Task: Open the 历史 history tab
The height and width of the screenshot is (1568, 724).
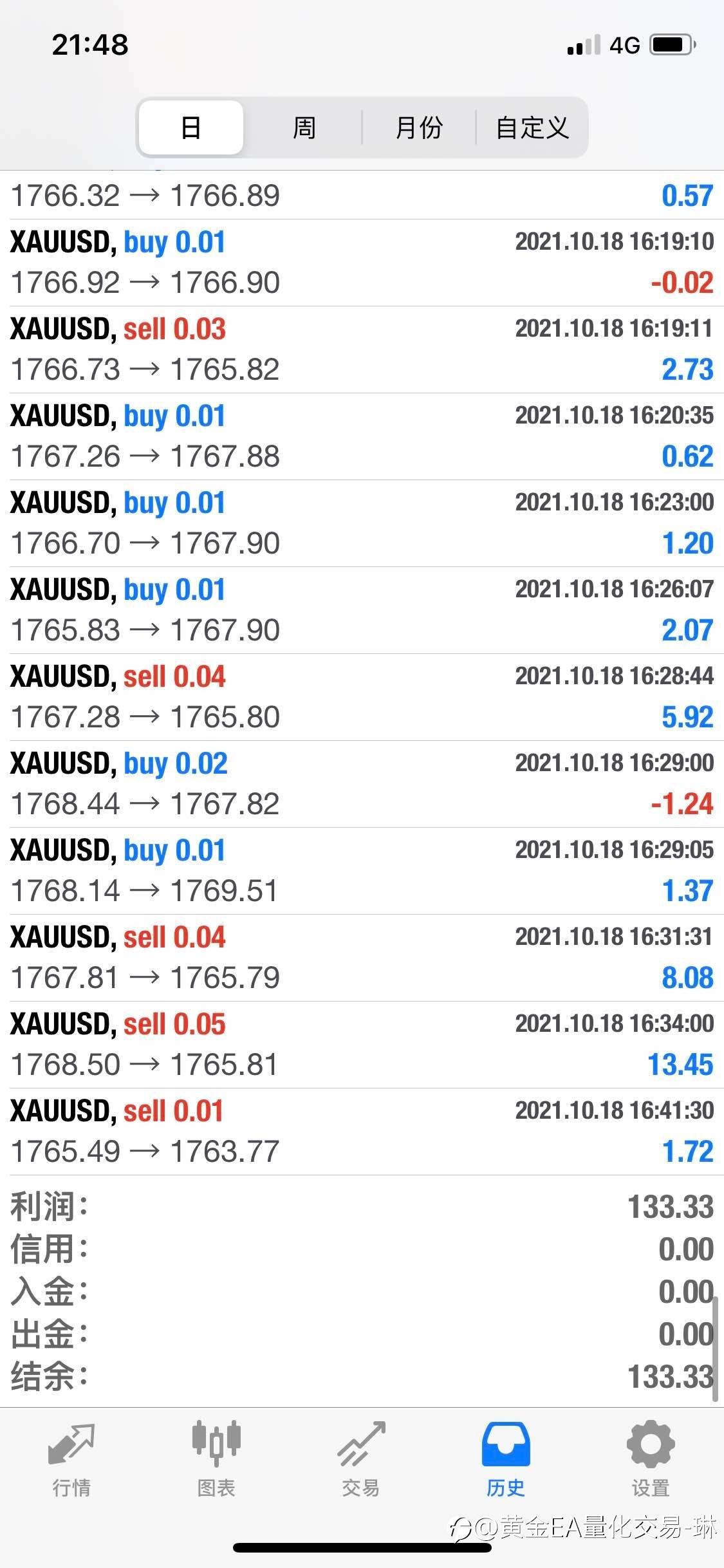Action: 506,1460
